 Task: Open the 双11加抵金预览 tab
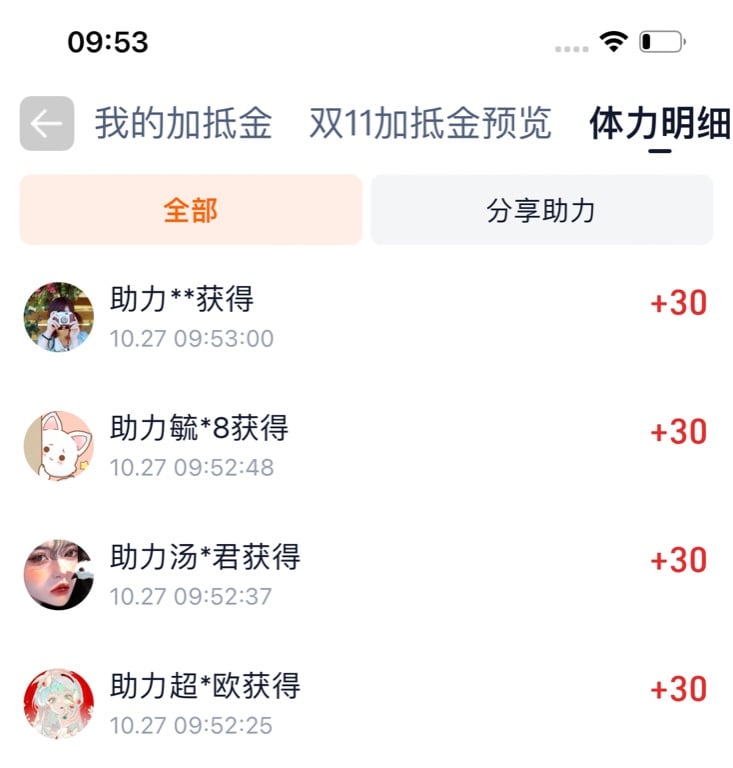(x=429, y=124)
